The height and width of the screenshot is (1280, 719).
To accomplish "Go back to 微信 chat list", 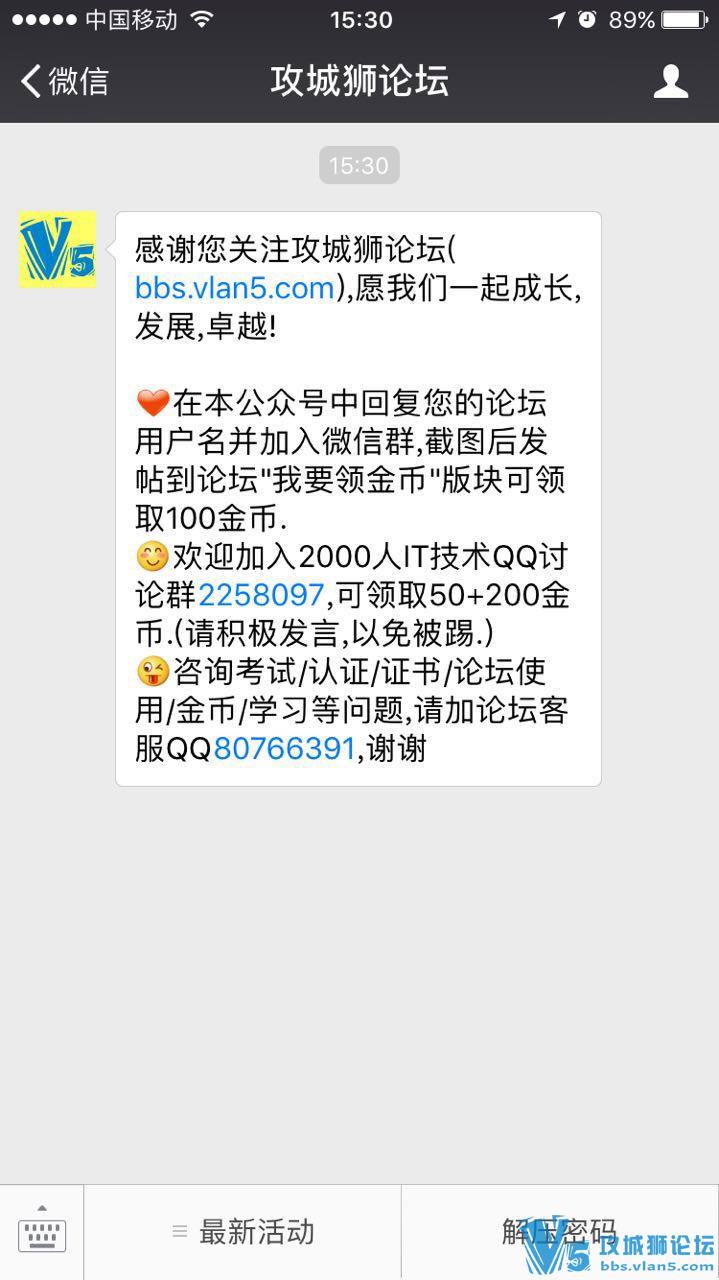I will click(64, 82).
